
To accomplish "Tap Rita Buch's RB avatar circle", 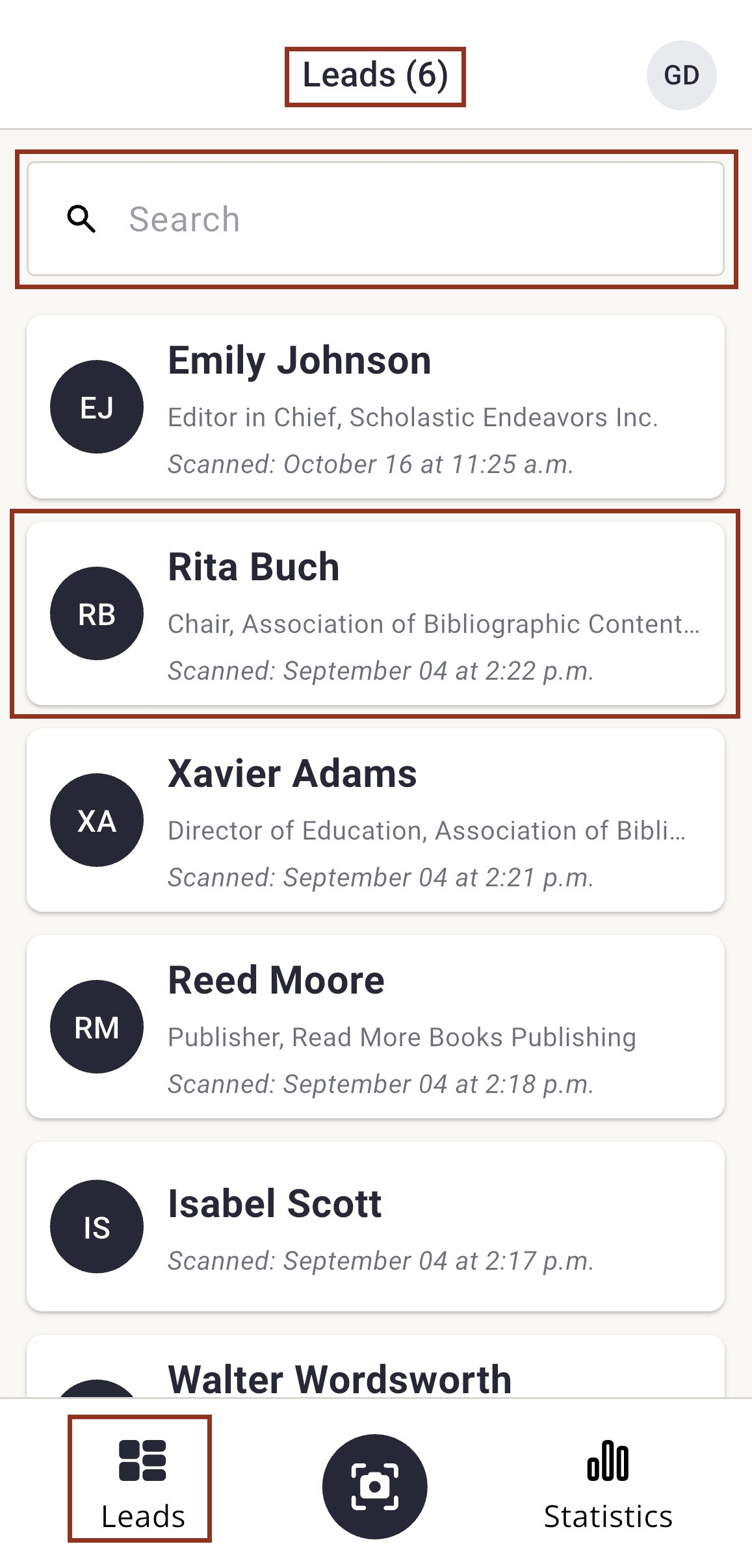I will pos(96,613).
